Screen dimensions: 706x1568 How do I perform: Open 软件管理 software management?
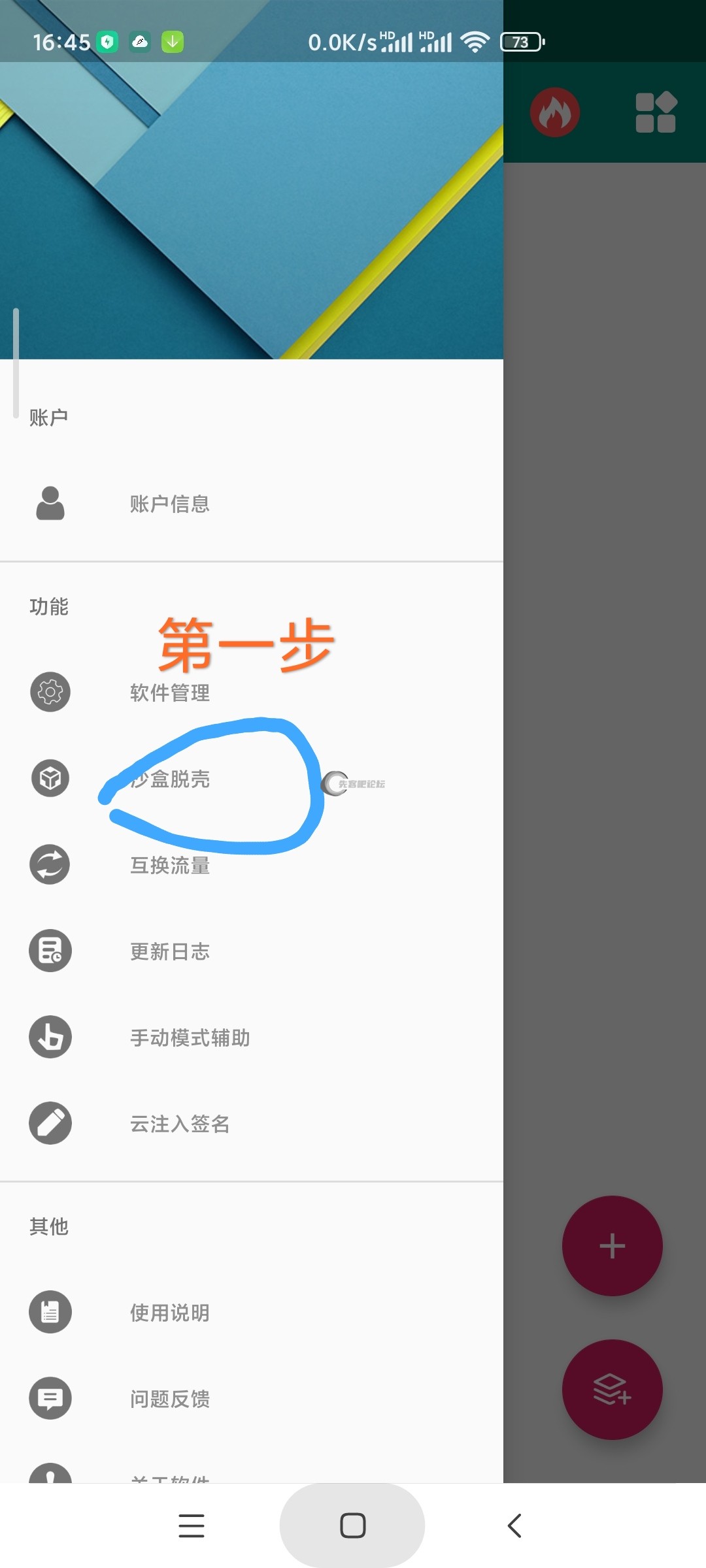[169, 693]
